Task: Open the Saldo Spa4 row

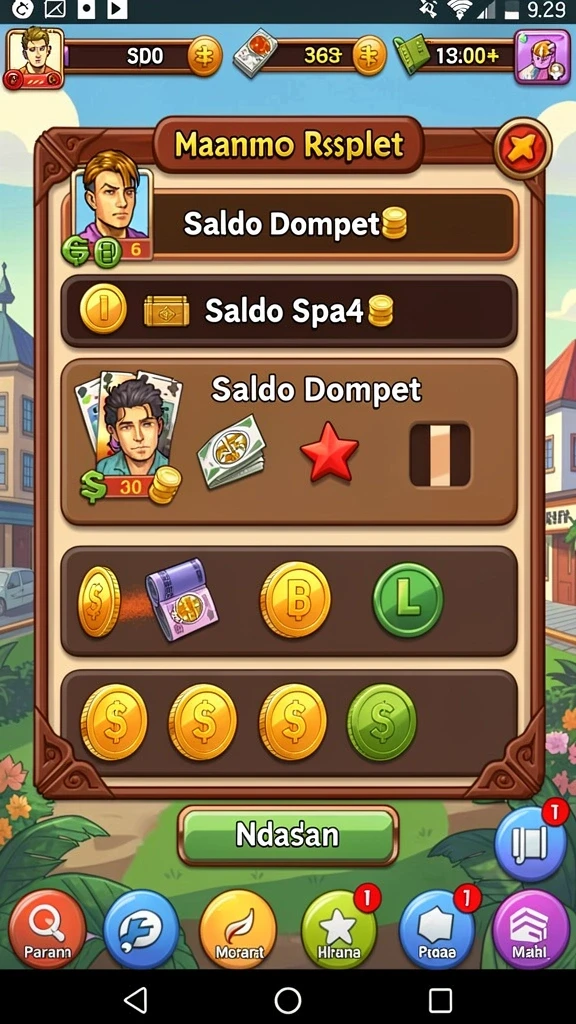Action: (x=289, y=311)
